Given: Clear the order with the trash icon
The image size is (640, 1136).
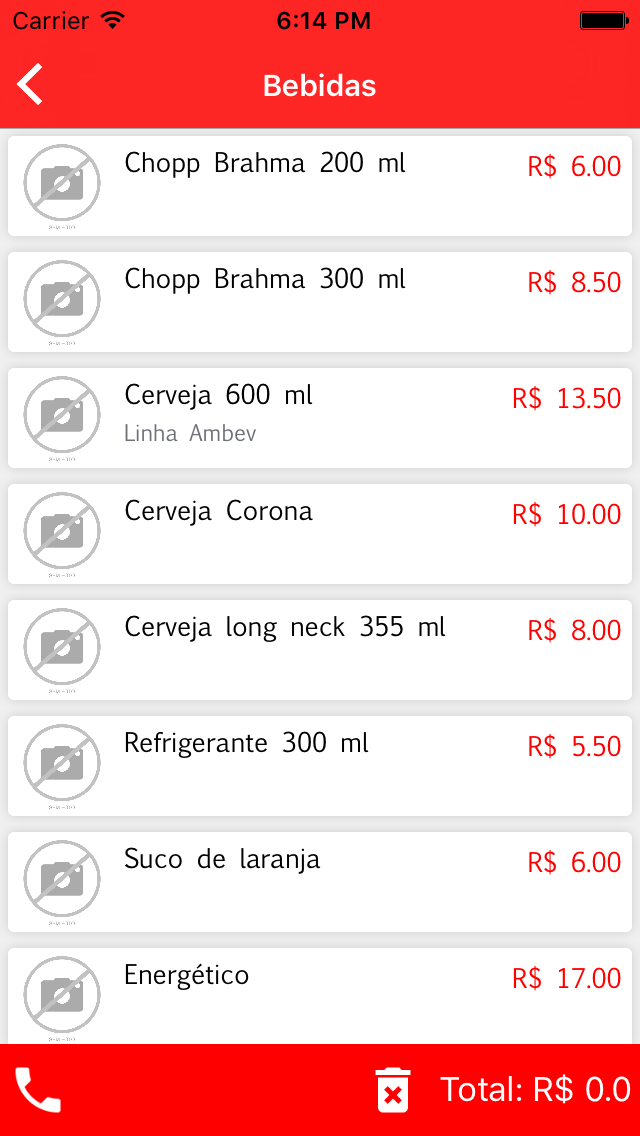Looking at the screenshot, I should pyautogui.click(x=393, y=1090).
